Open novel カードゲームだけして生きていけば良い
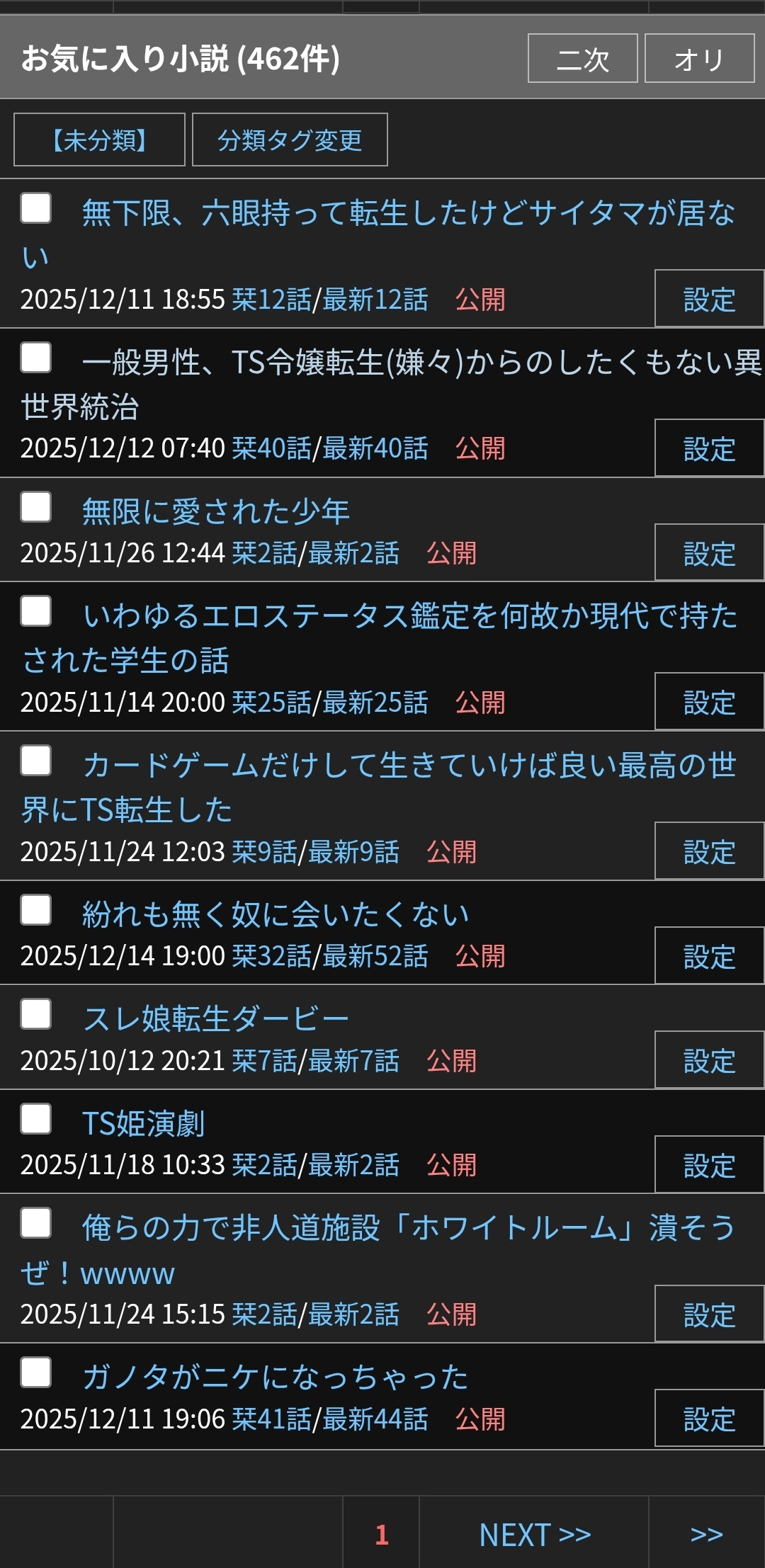The image size is (765, 1568). click(x=409, y=766)
